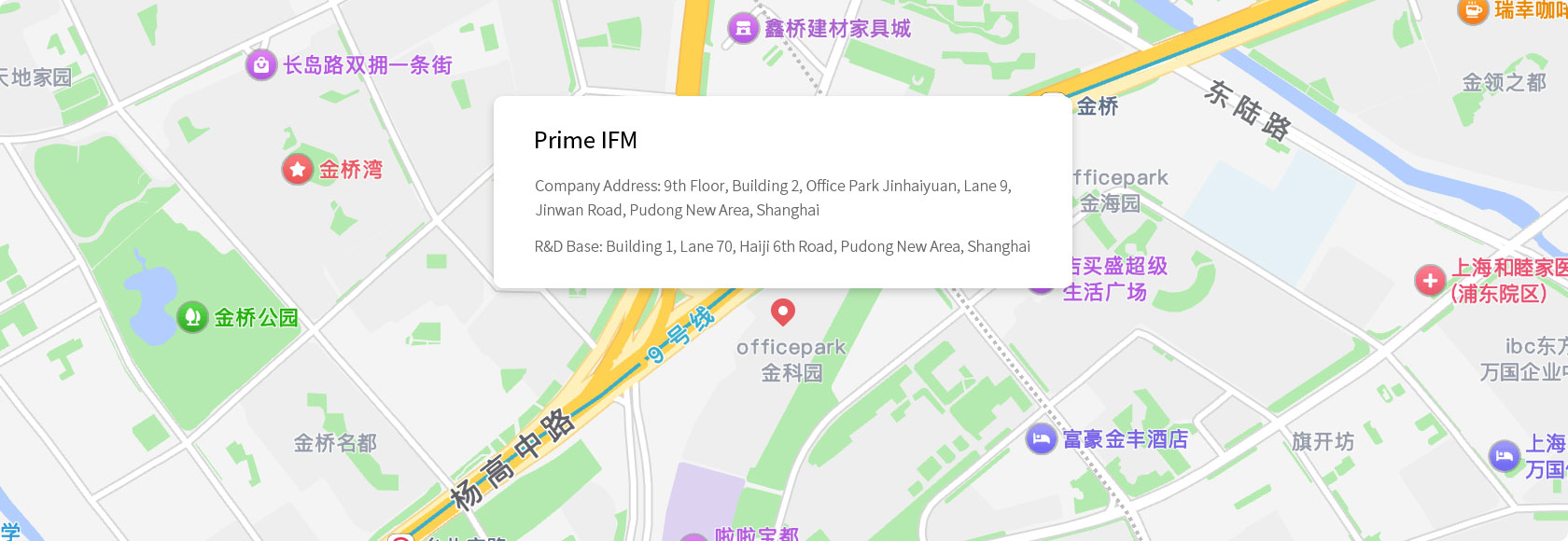Select the 富豪金丰酒店 hotel marker

1041,438
